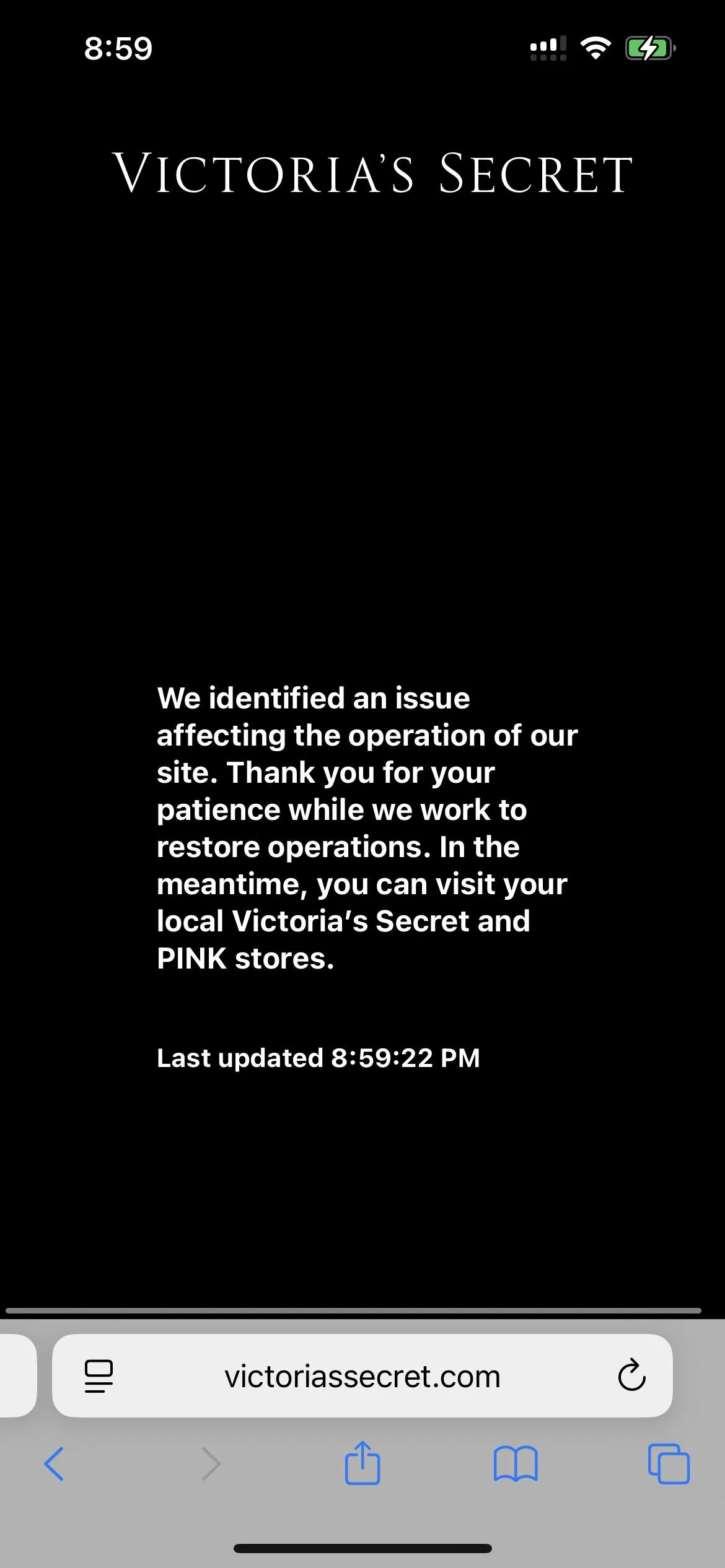725x1568 pixels.
Task: Tap the victoriassecret.com address bar
Action: point(362,1376)
